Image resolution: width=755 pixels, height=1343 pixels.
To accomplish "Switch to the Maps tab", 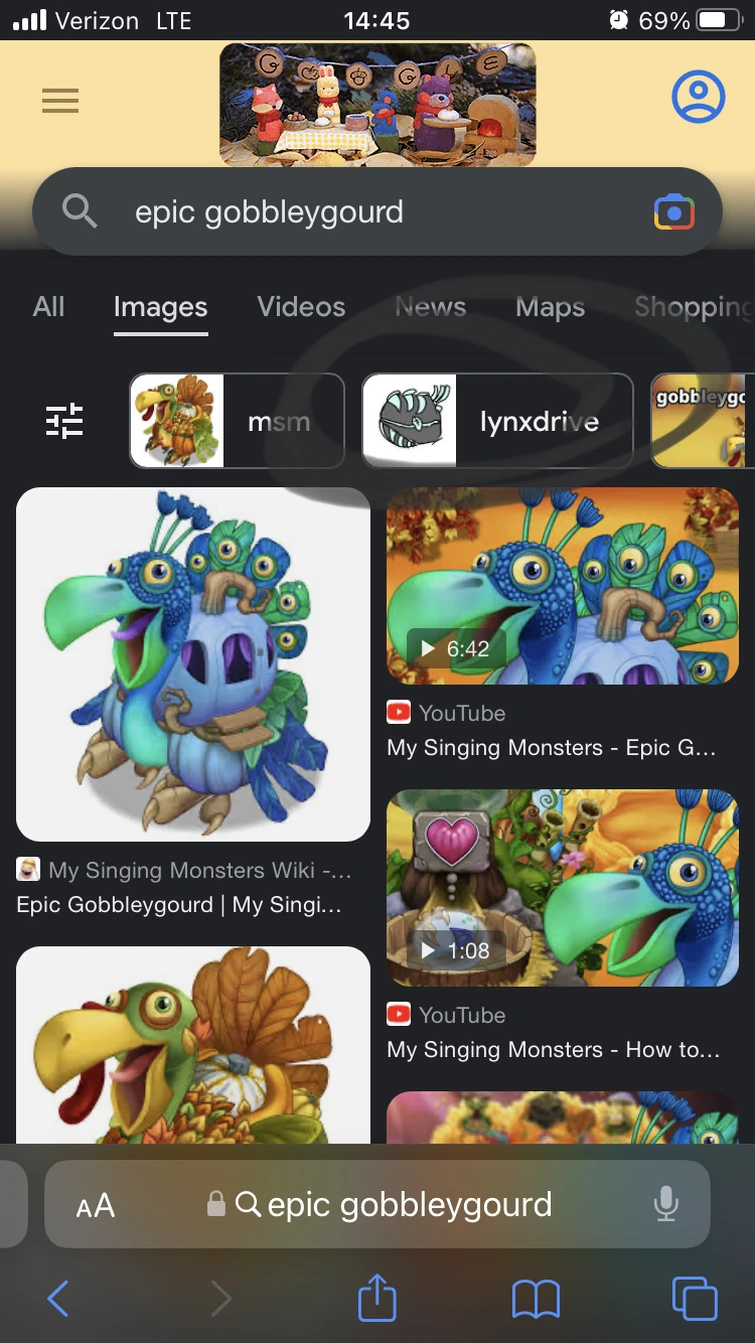I will (550, 307).
